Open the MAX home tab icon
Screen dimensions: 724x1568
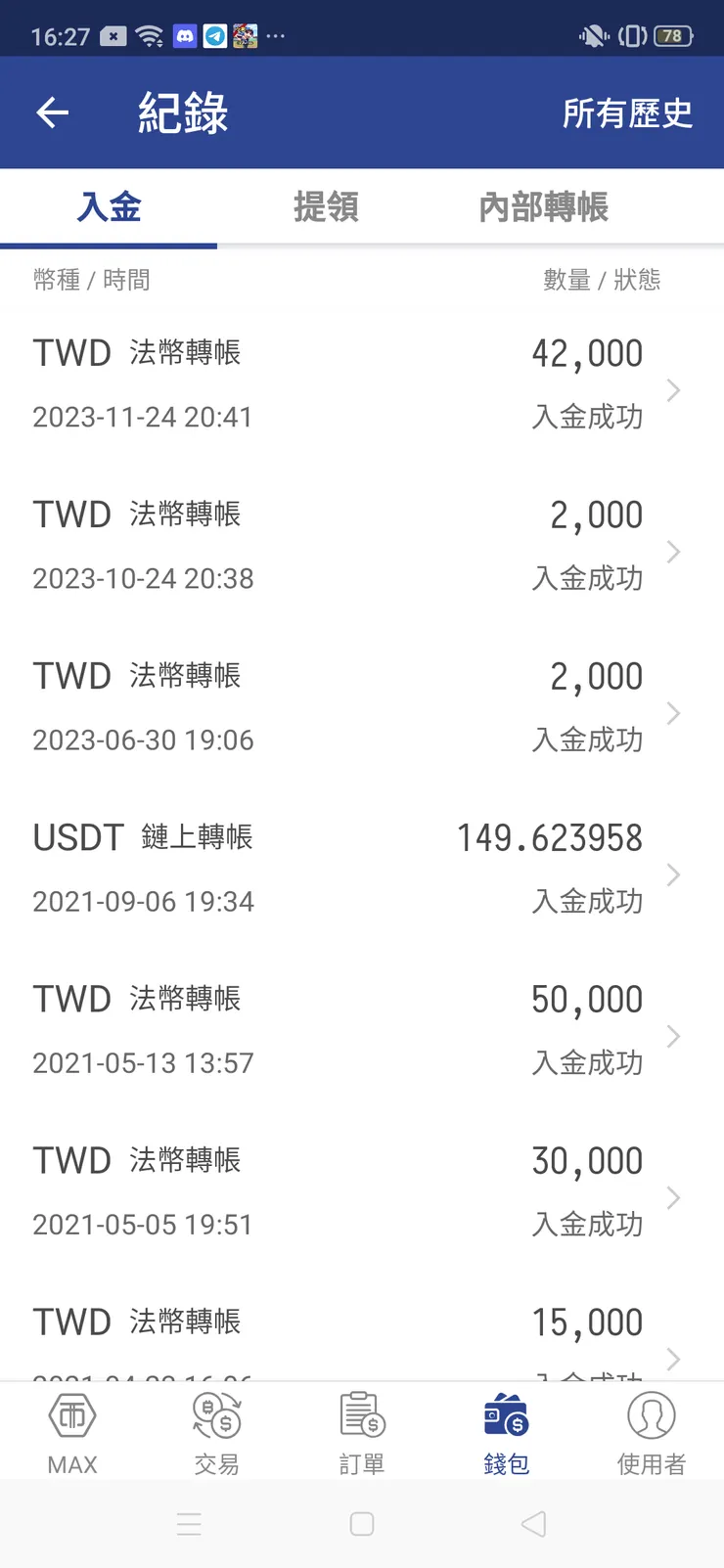[x=71, y=1430]
